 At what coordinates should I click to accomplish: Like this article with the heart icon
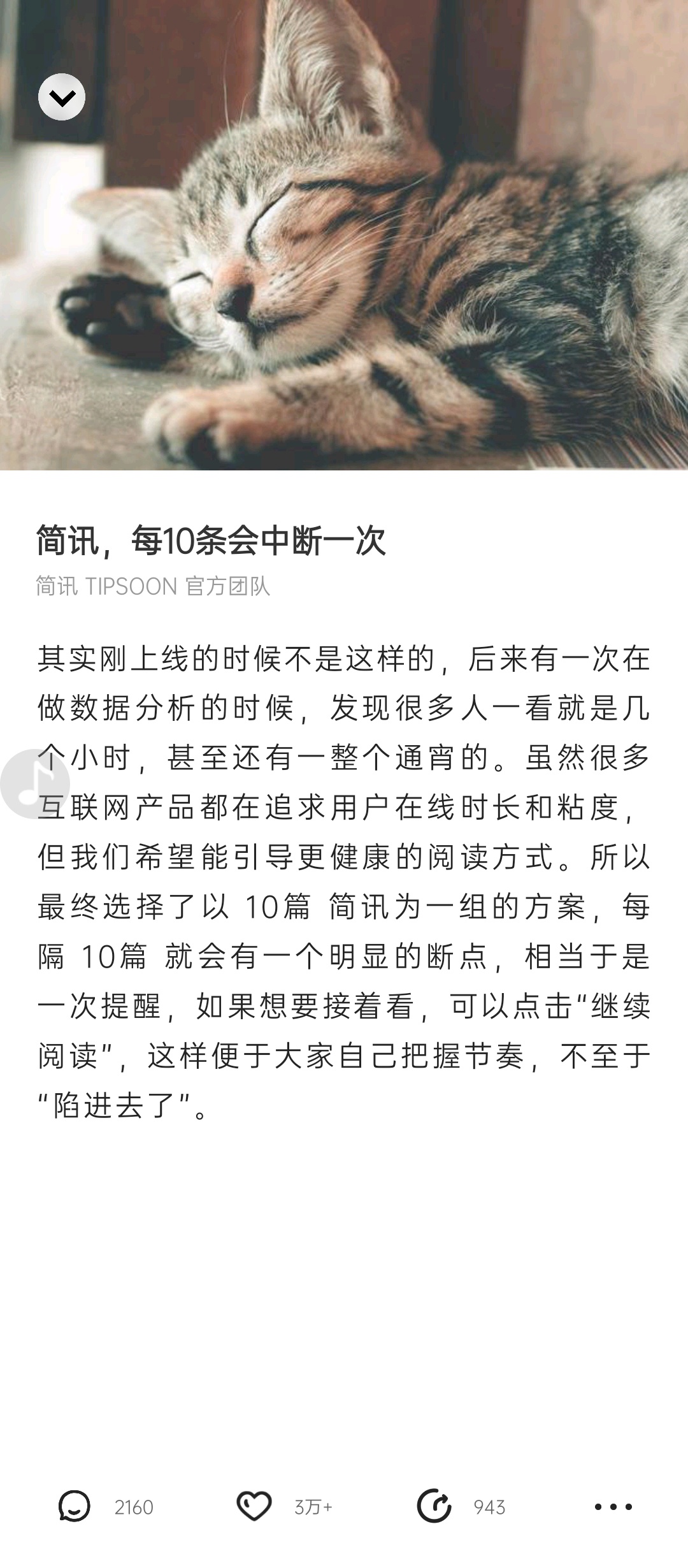click(254, 1507)
